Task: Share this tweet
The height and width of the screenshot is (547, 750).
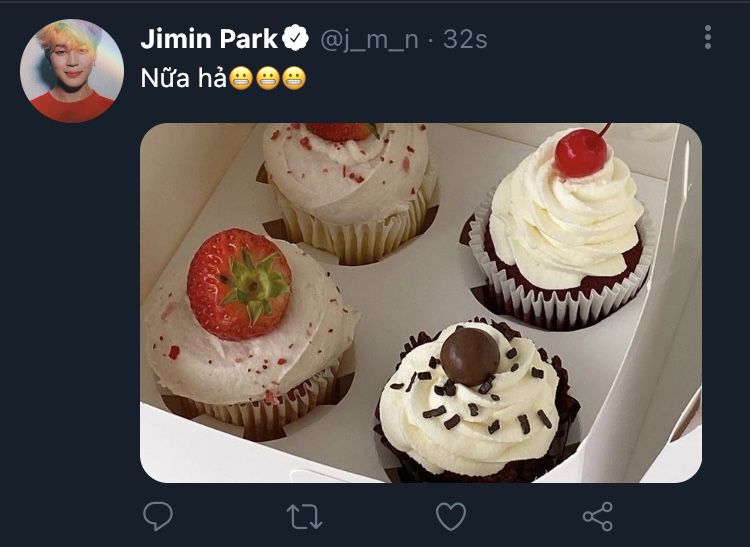Action: click(x=597, y=516)
